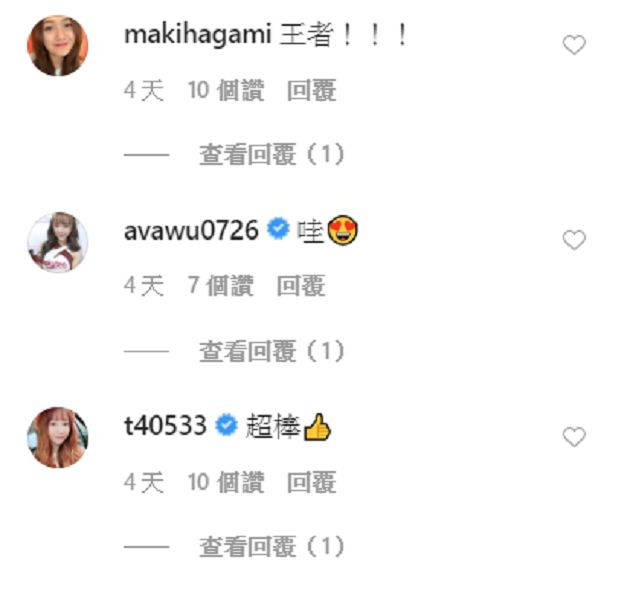Open the avawu0726 username link
Screen dimensions: 630x592
tap(190, 232)
